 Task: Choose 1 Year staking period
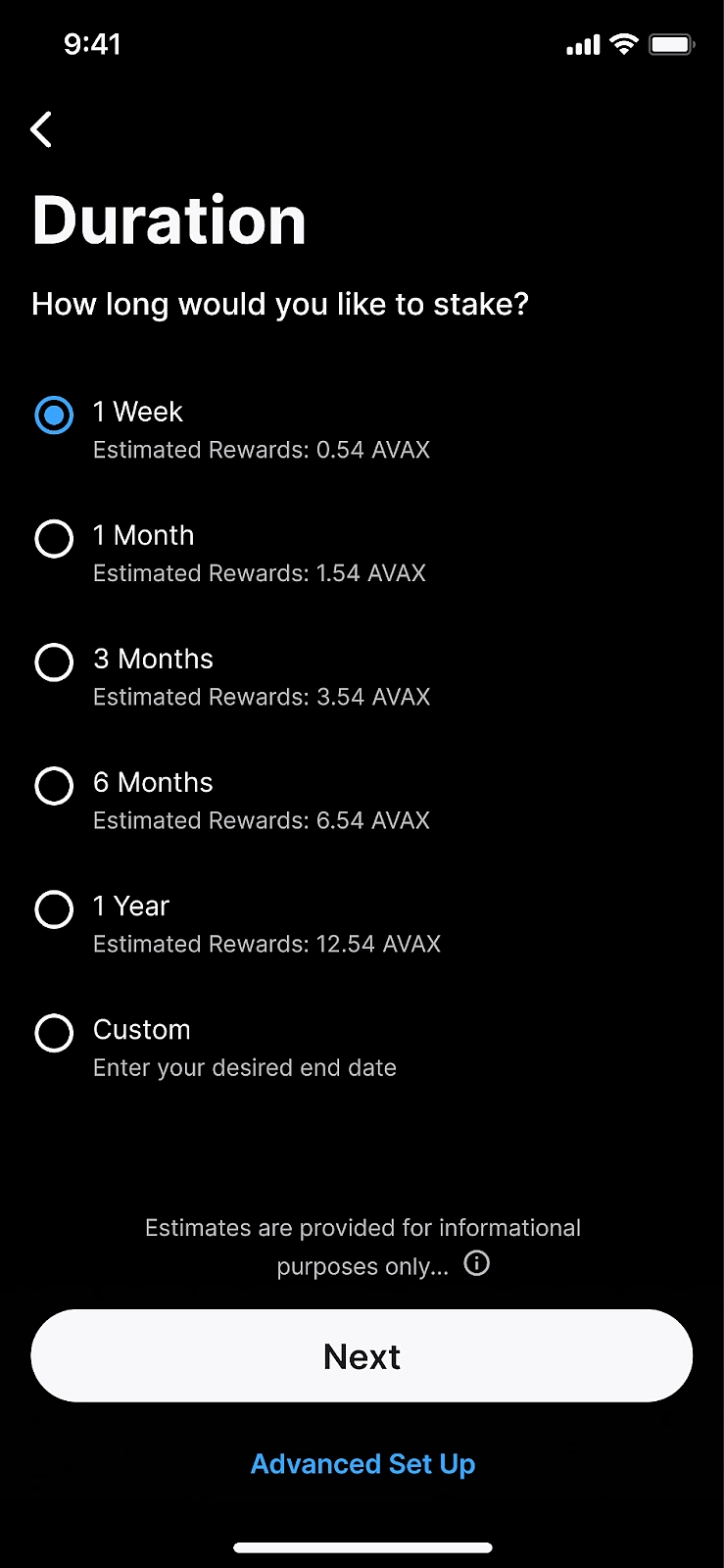click(54, 909)
